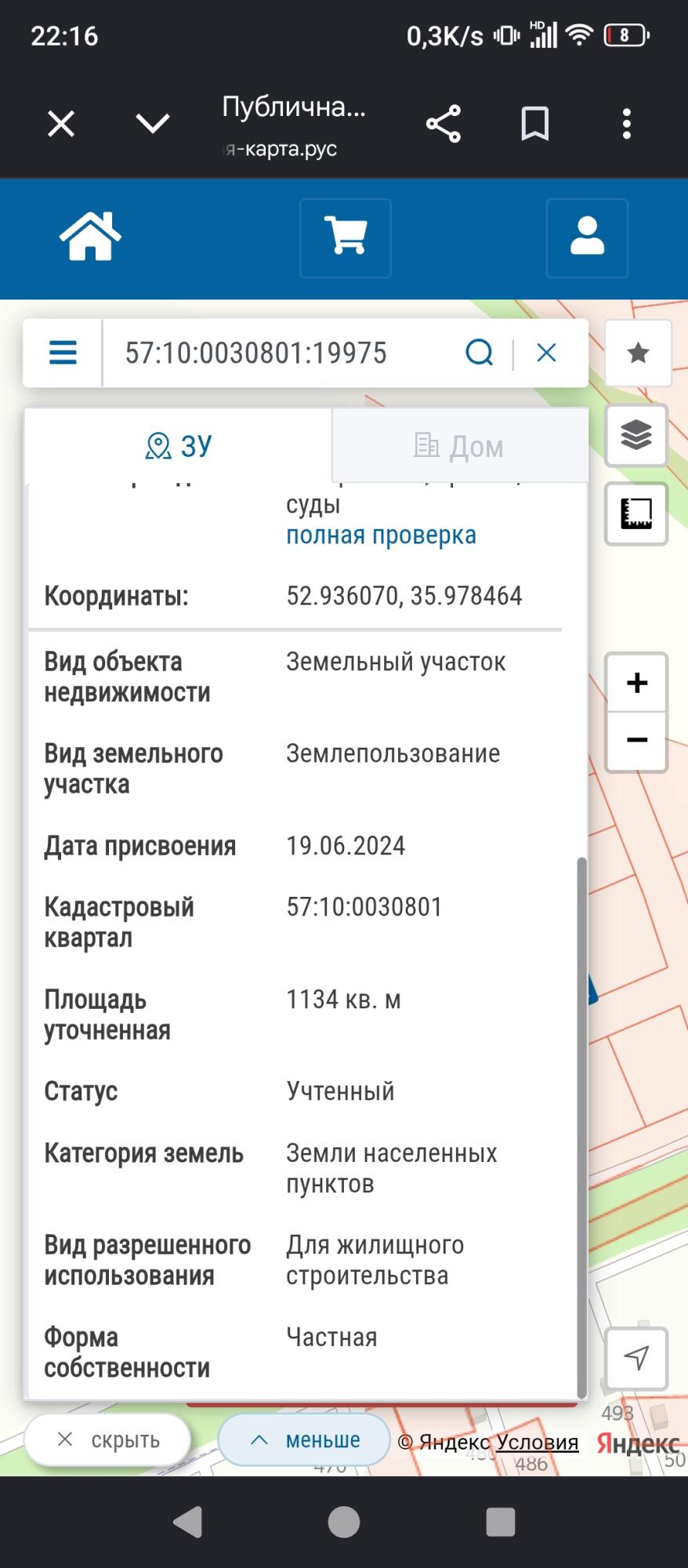The height and width of the screenshot is (1568, 688).
Task: Open the shopping cart
Action: (346, 238)
